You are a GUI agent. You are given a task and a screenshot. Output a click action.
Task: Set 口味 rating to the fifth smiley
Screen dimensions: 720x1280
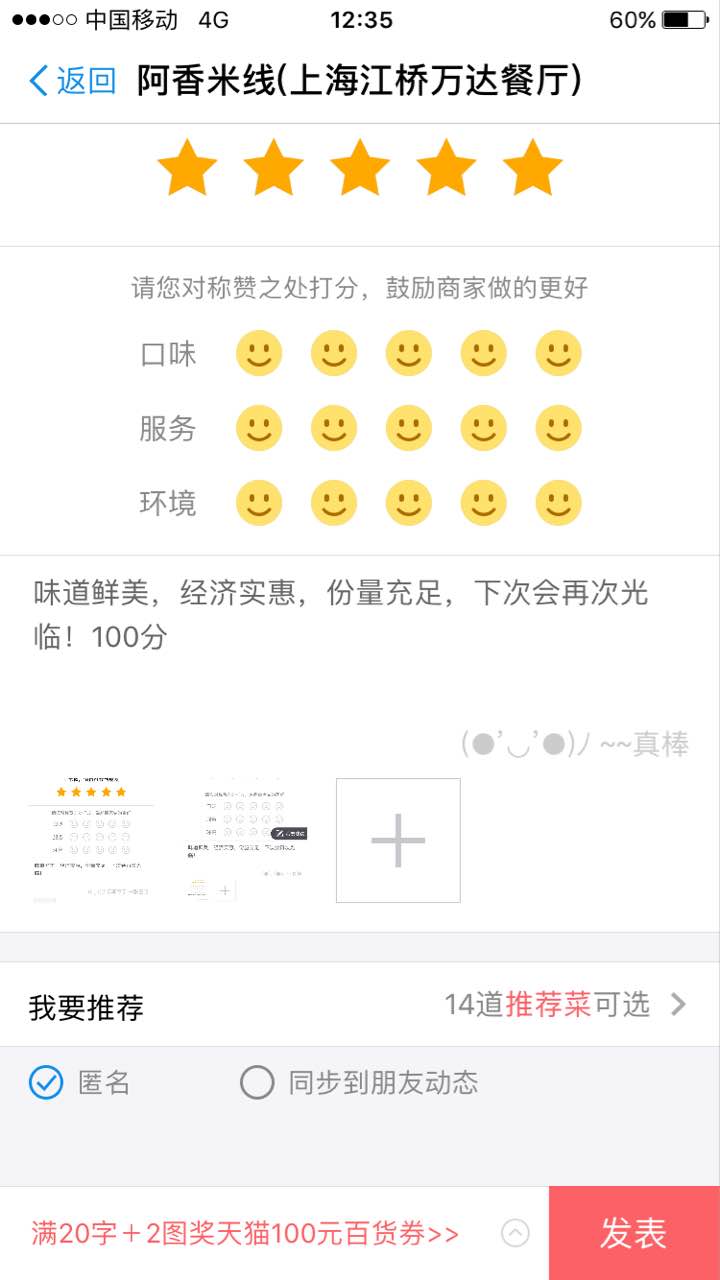point(558,354)
